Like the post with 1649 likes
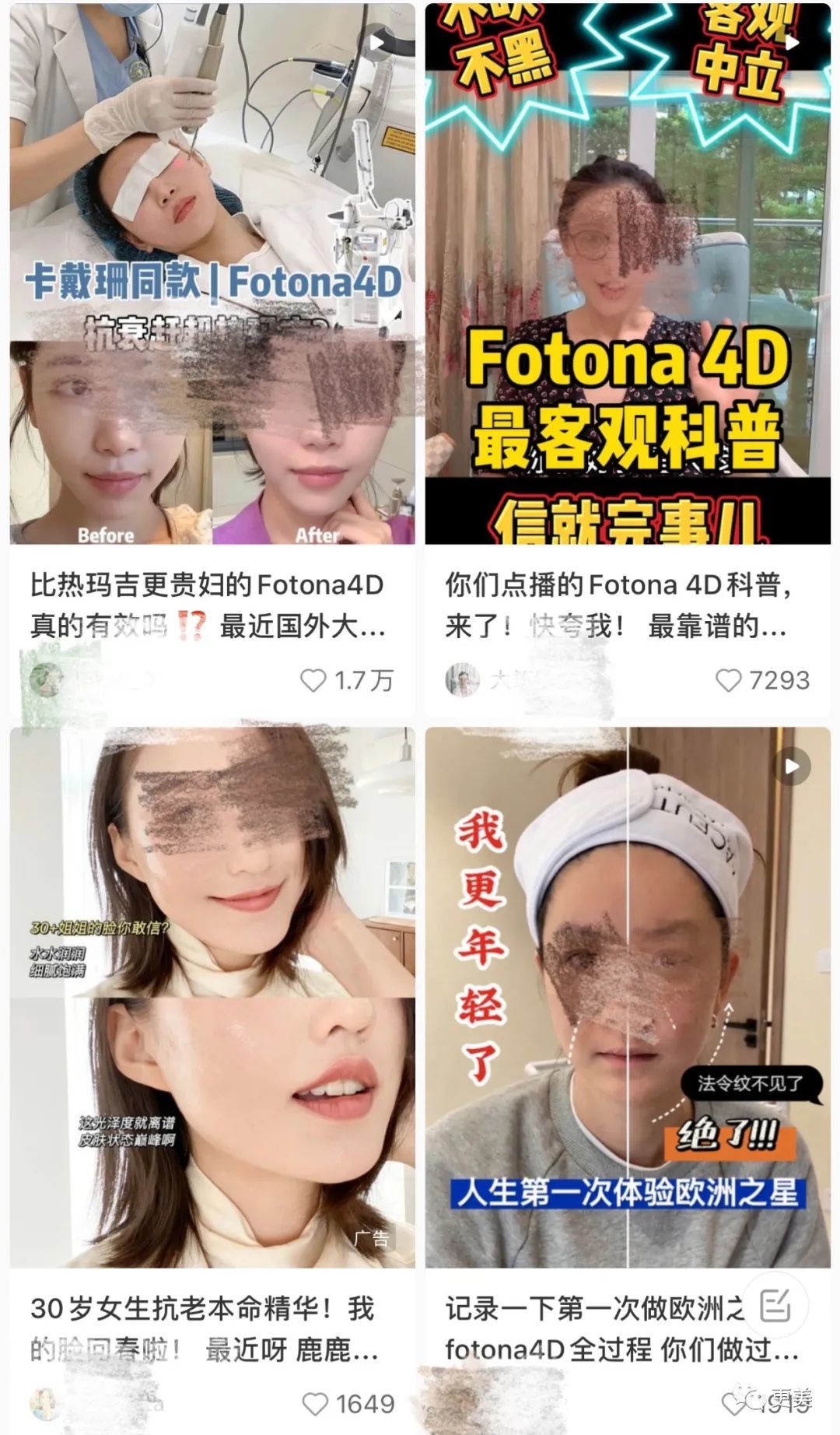840x1435 pixels. (x=315, y=1404)
